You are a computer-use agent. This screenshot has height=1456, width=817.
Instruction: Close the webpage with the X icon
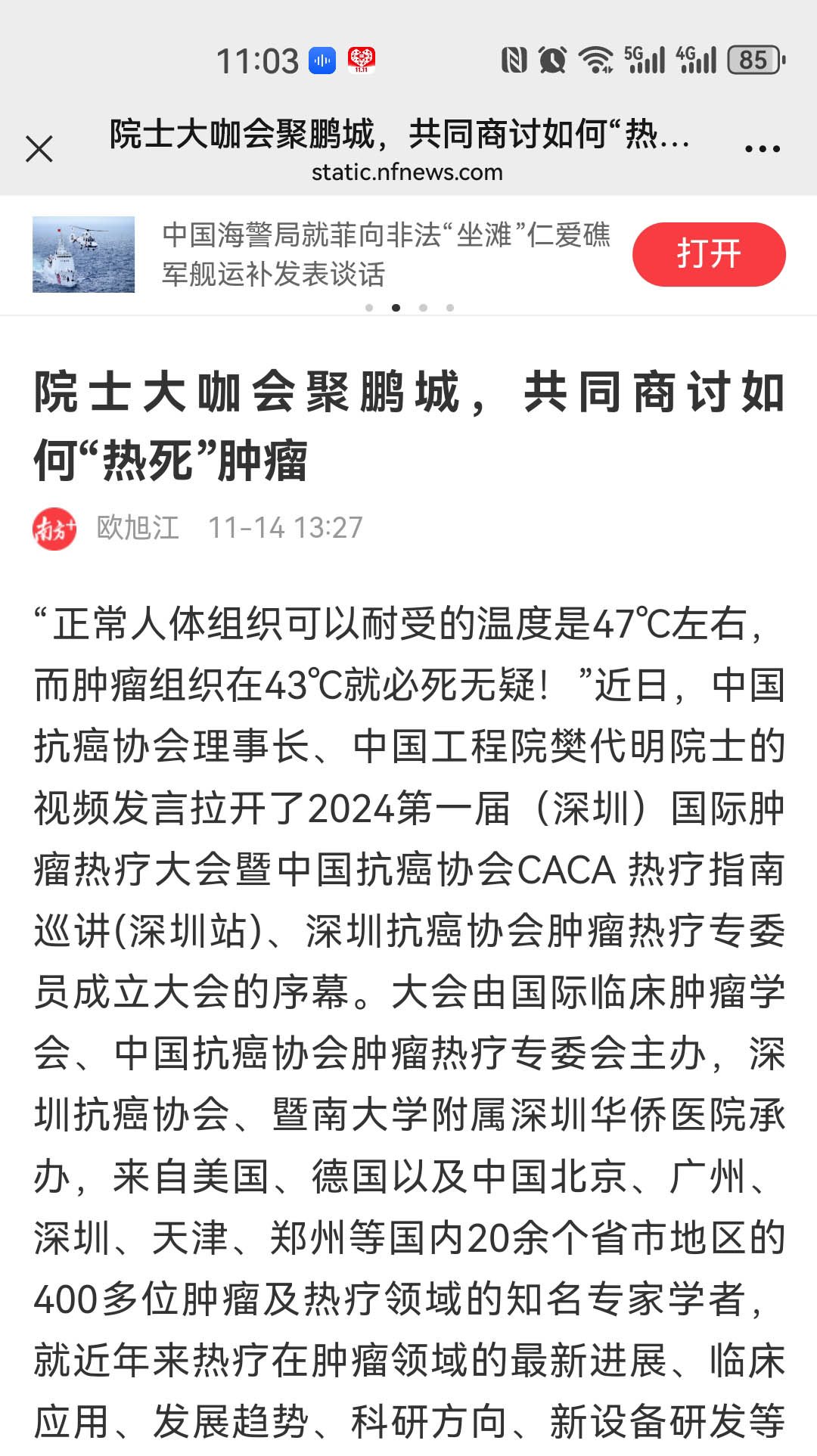[39, 149]
